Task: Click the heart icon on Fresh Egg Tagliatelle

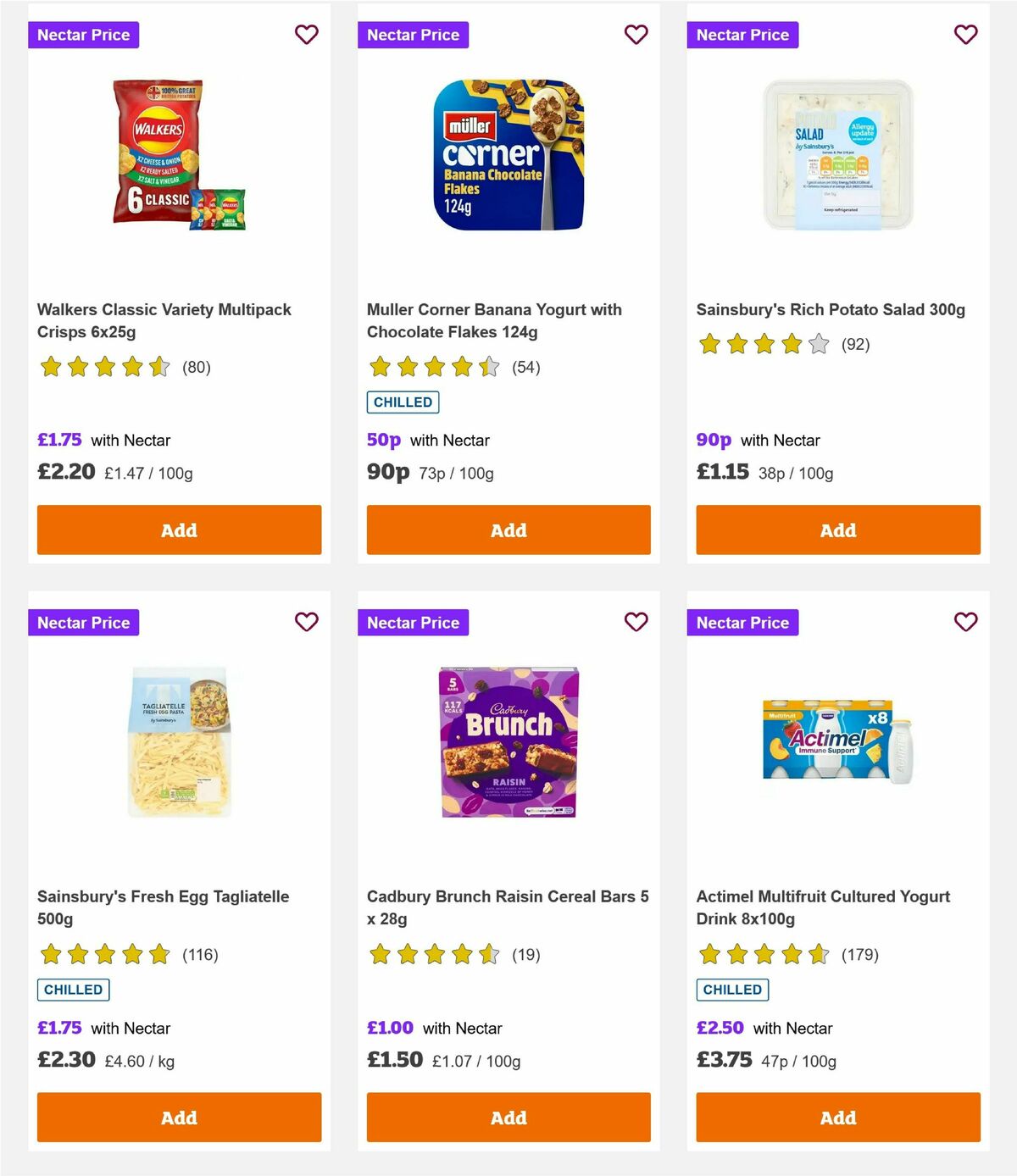Action: (x=306, y=622)
